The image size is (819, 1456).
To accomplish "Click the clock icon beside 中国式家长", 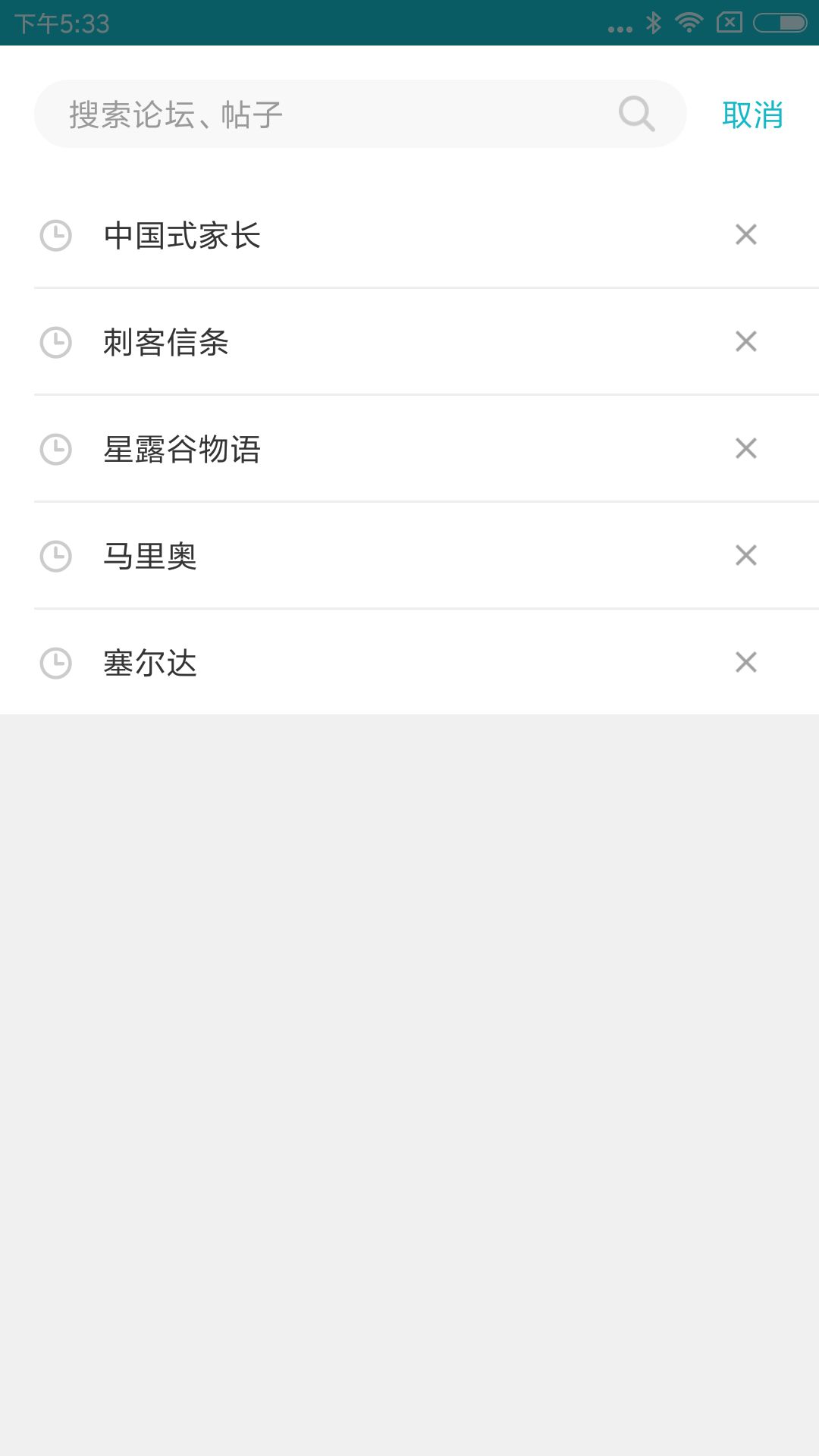I will tap(55, 235).
